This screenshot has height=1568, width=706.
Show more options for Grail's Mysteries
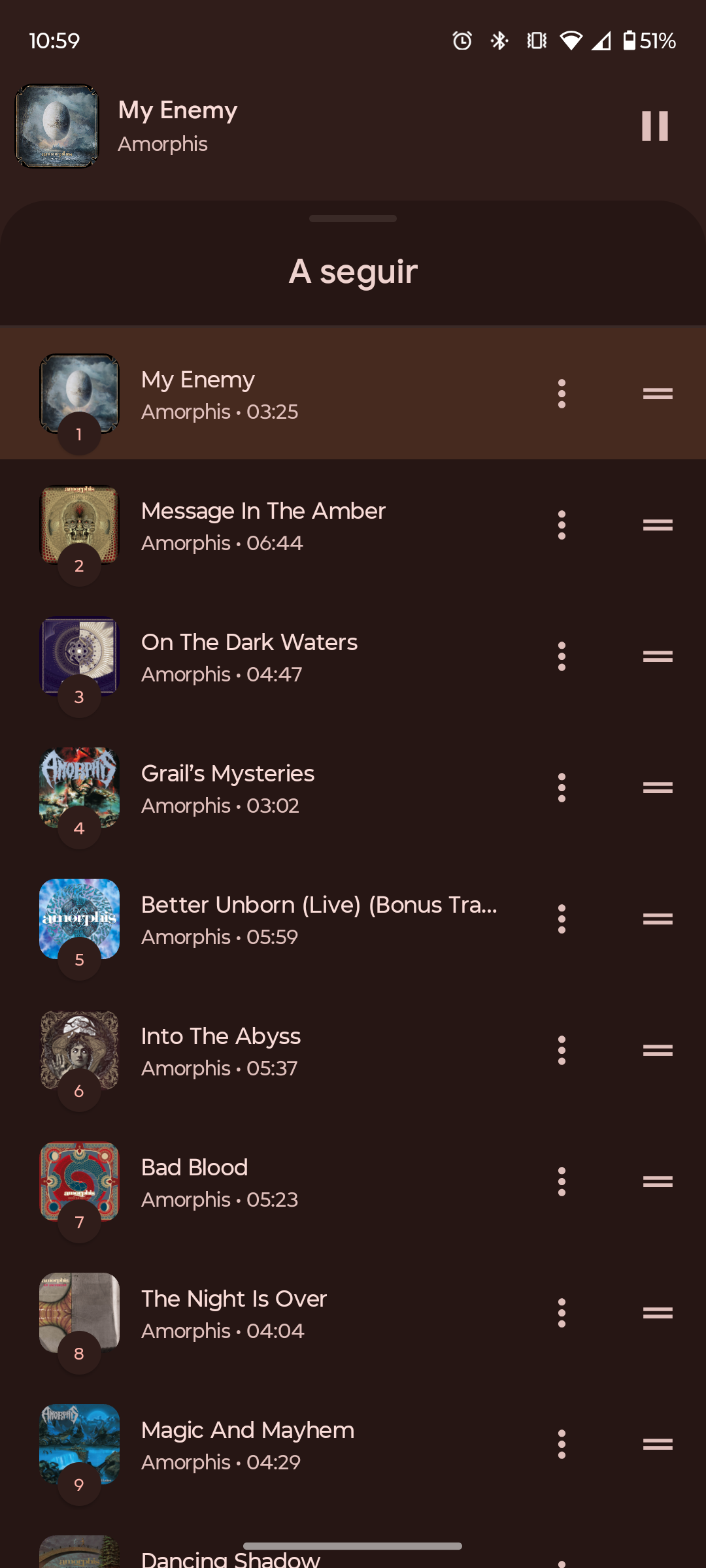pyautogui.click(x=562, y=788)
